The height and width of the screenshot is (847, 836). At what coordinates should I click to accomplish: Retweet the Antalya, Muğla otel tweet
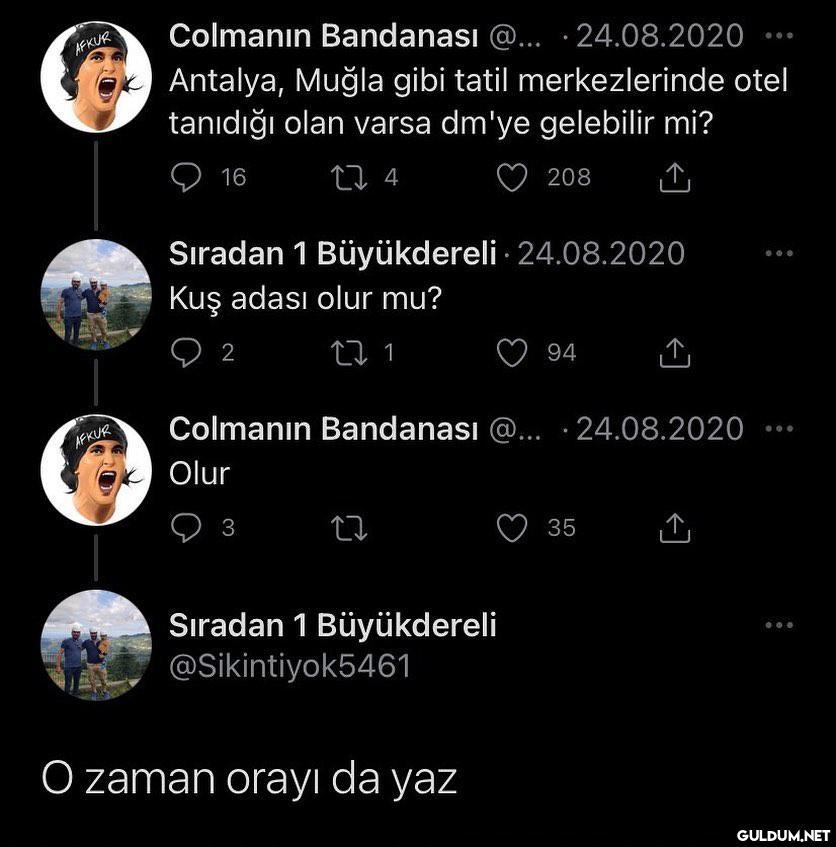[349, 178]
